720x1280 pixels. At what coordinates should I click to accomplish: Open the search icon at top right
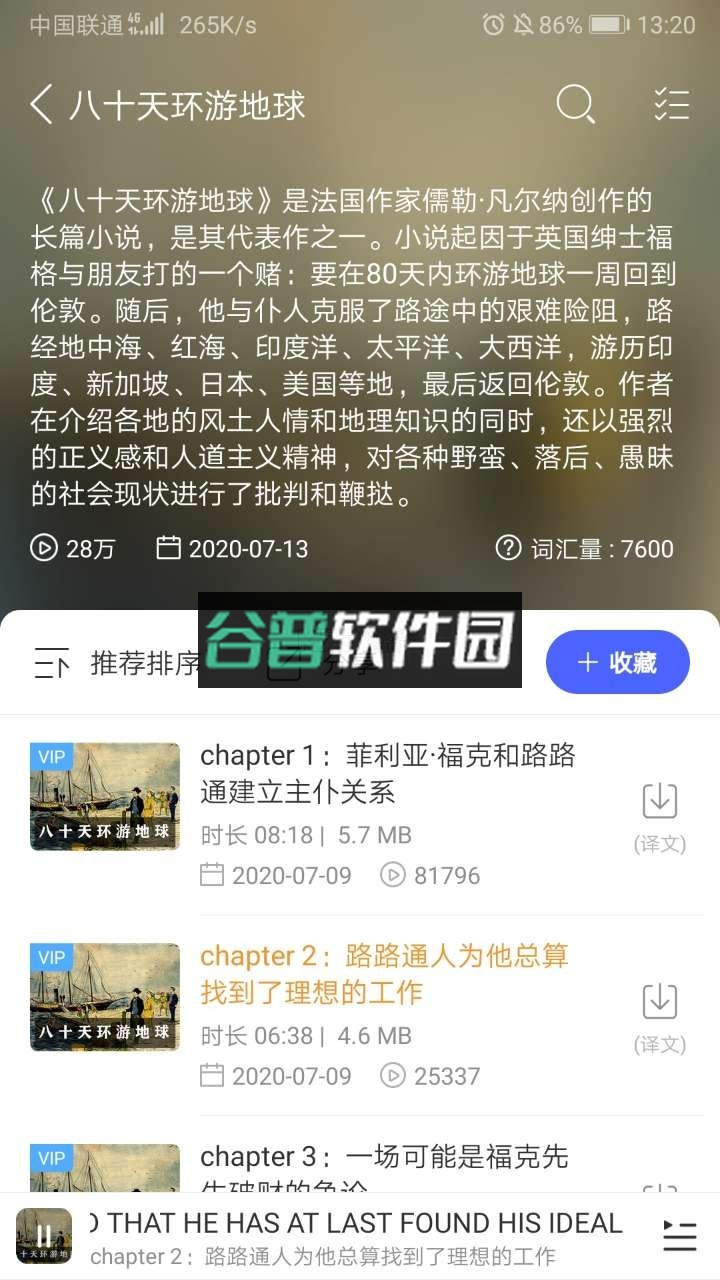pos(575,103)
